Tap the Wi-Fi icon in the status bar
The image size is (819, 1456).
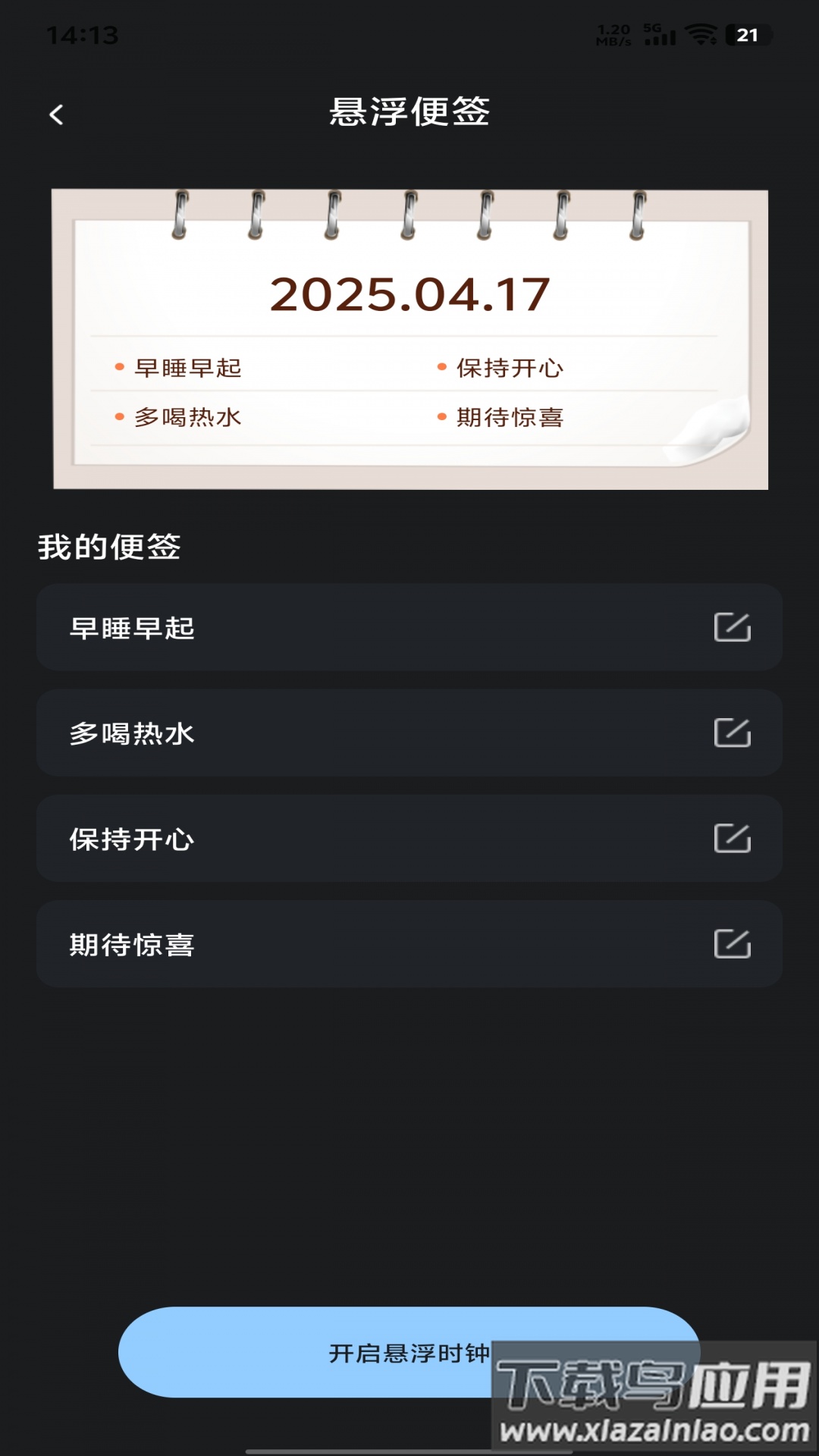pyautogui.click(x=702, y=33)
